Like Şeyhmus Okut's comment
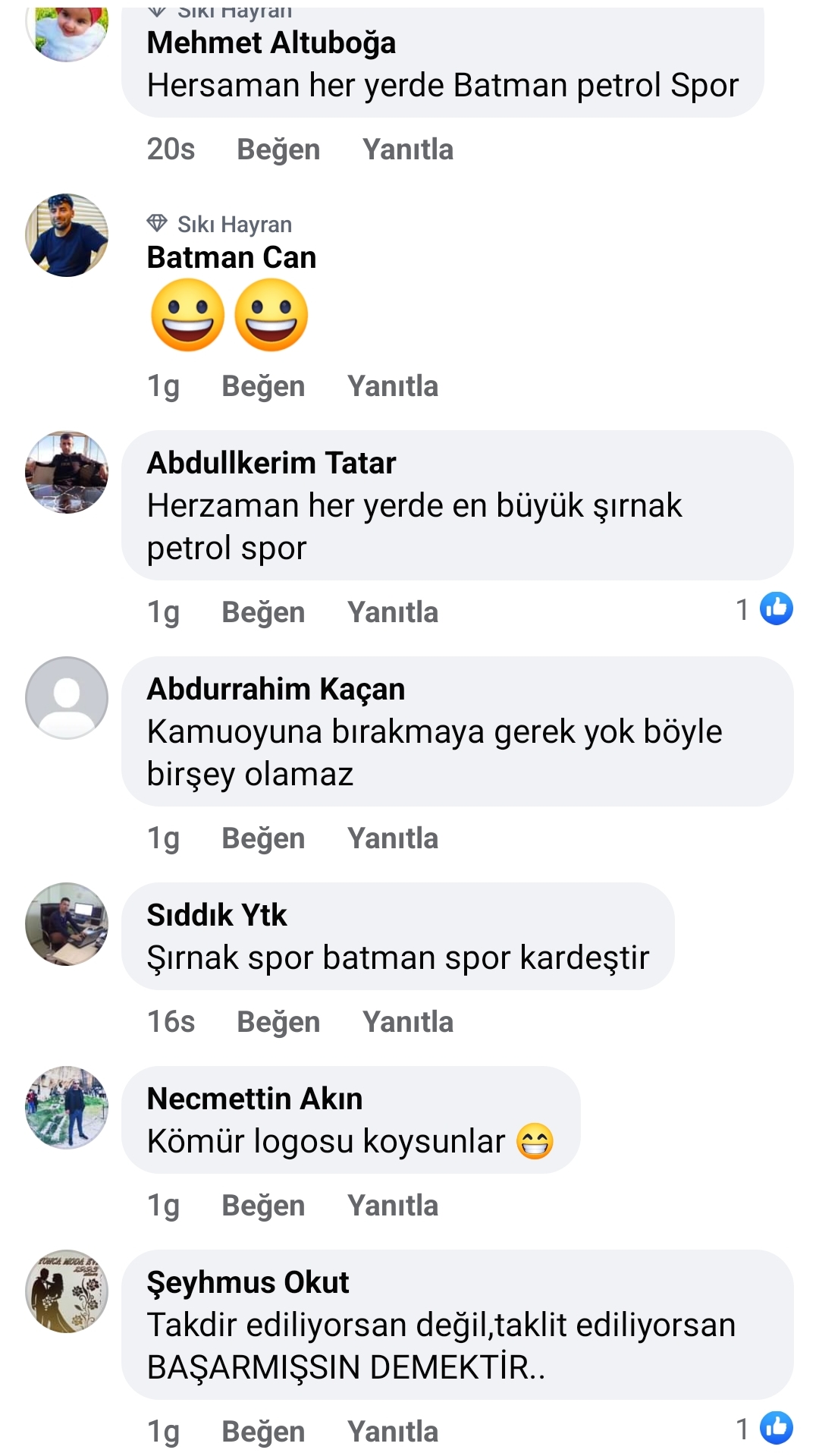The height and width of the screenshot is (1456, 819). pos(263,1432)
